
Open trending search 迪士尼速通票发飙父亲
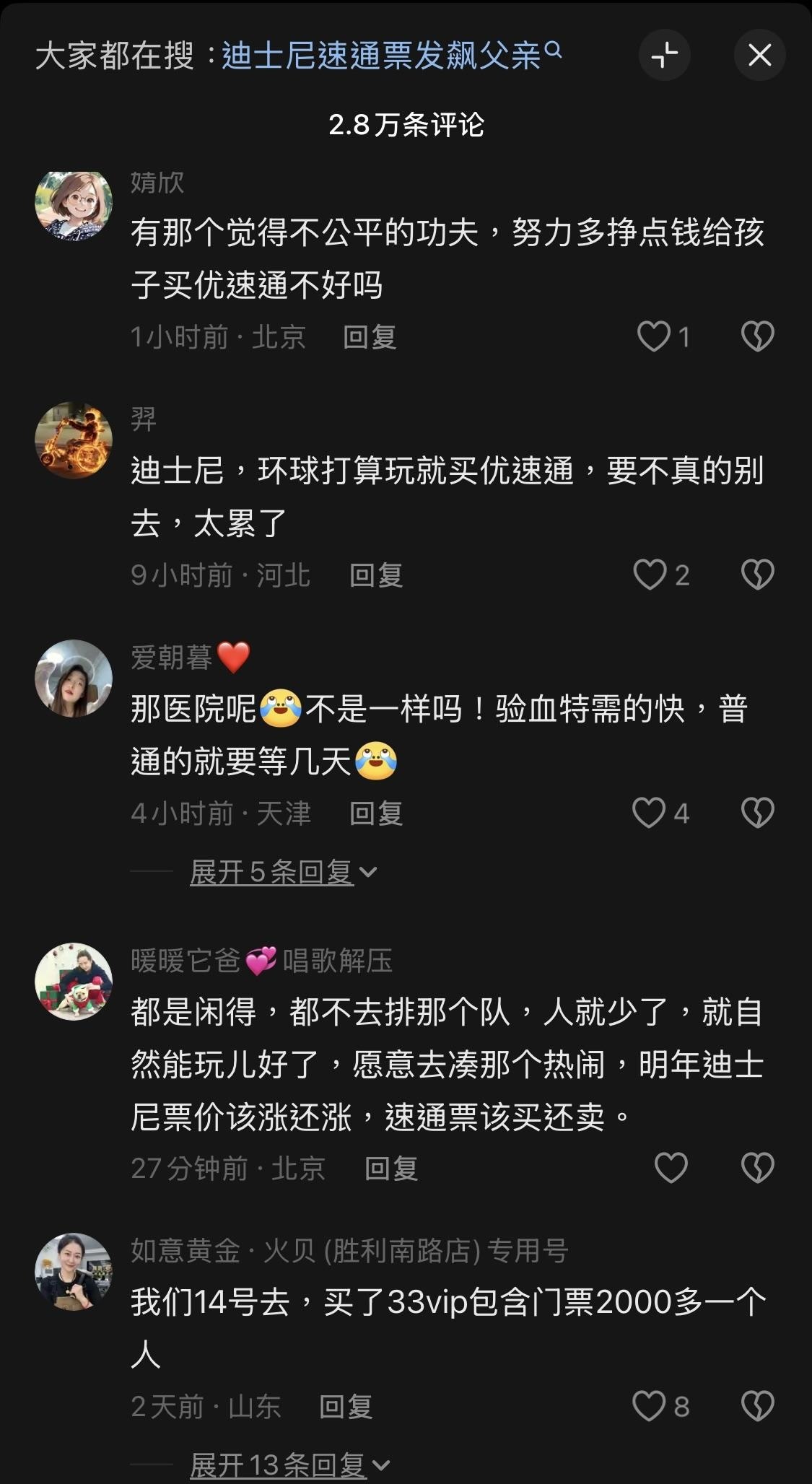(x=391, y=55)
